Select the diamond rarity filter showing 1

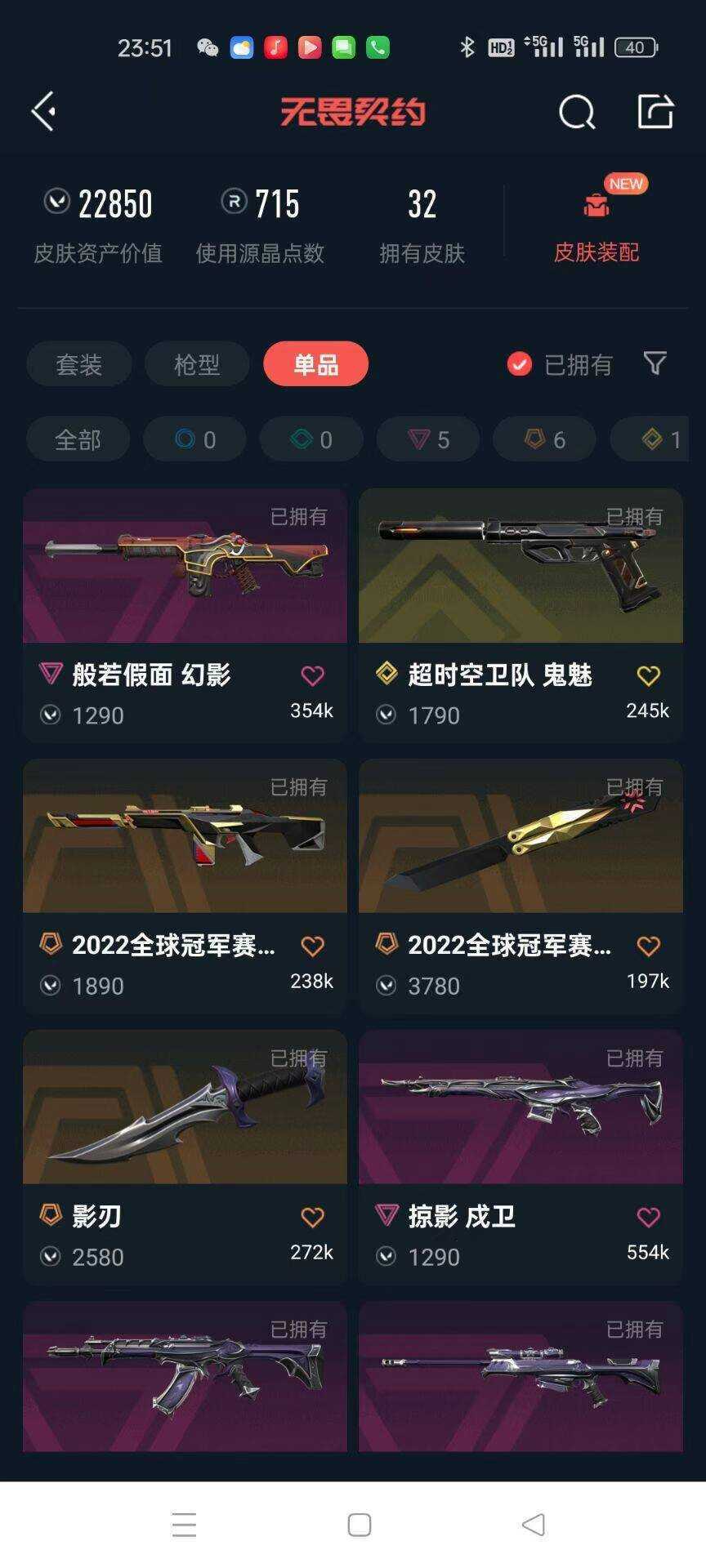(654, 439)
